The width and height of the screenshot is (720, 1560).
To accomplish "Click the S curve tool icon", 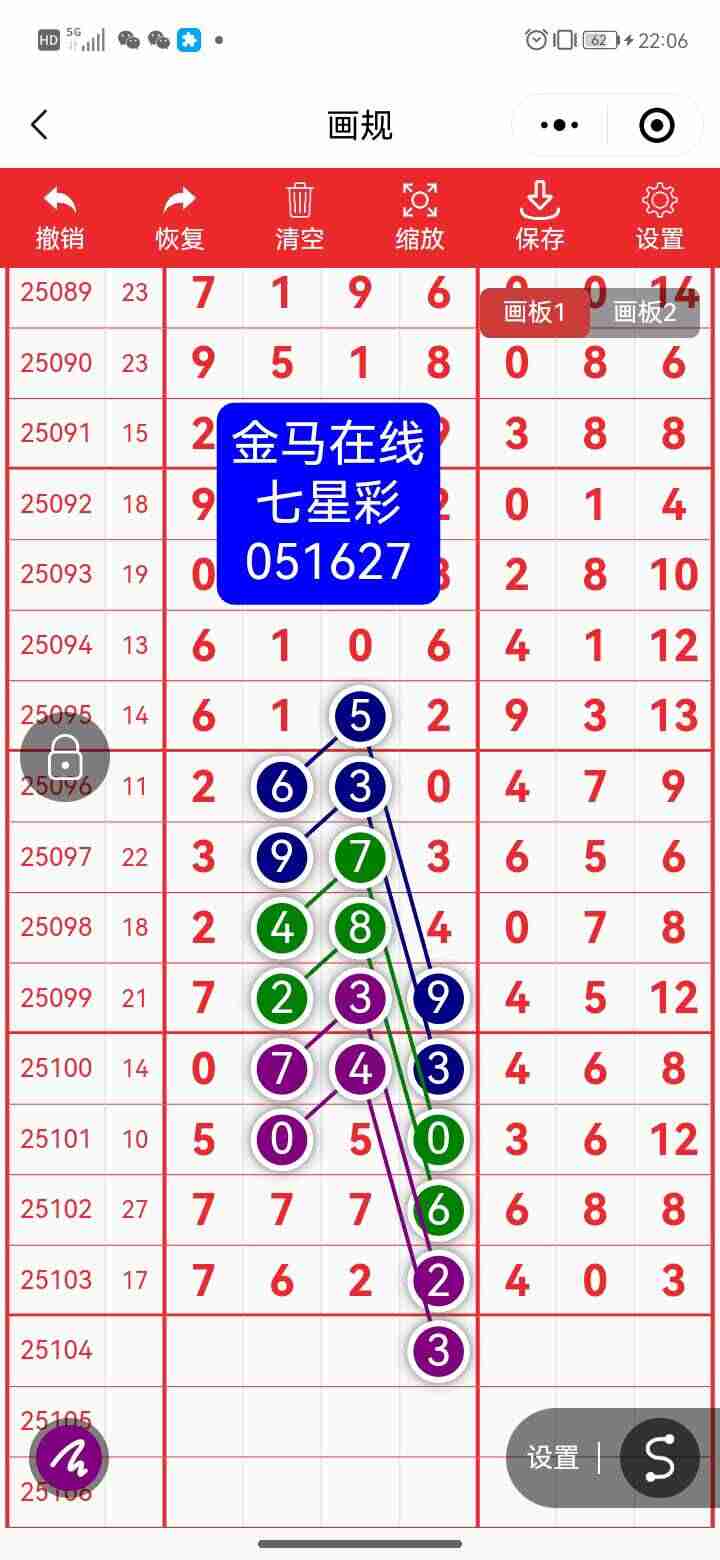I will [x=659, y=1457].
